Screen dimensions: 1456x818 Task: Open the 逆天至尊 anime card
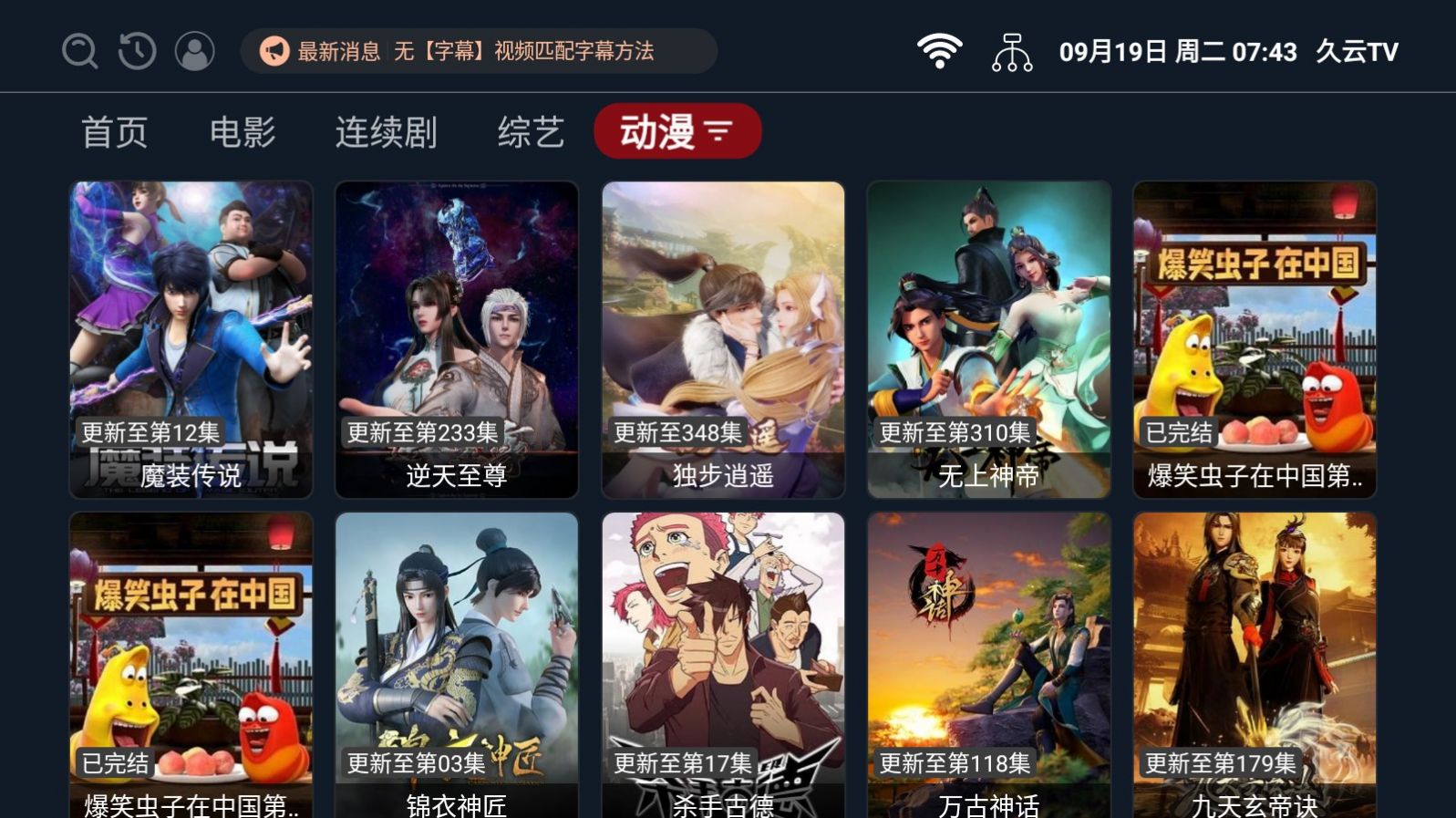(x=457, y=339)
